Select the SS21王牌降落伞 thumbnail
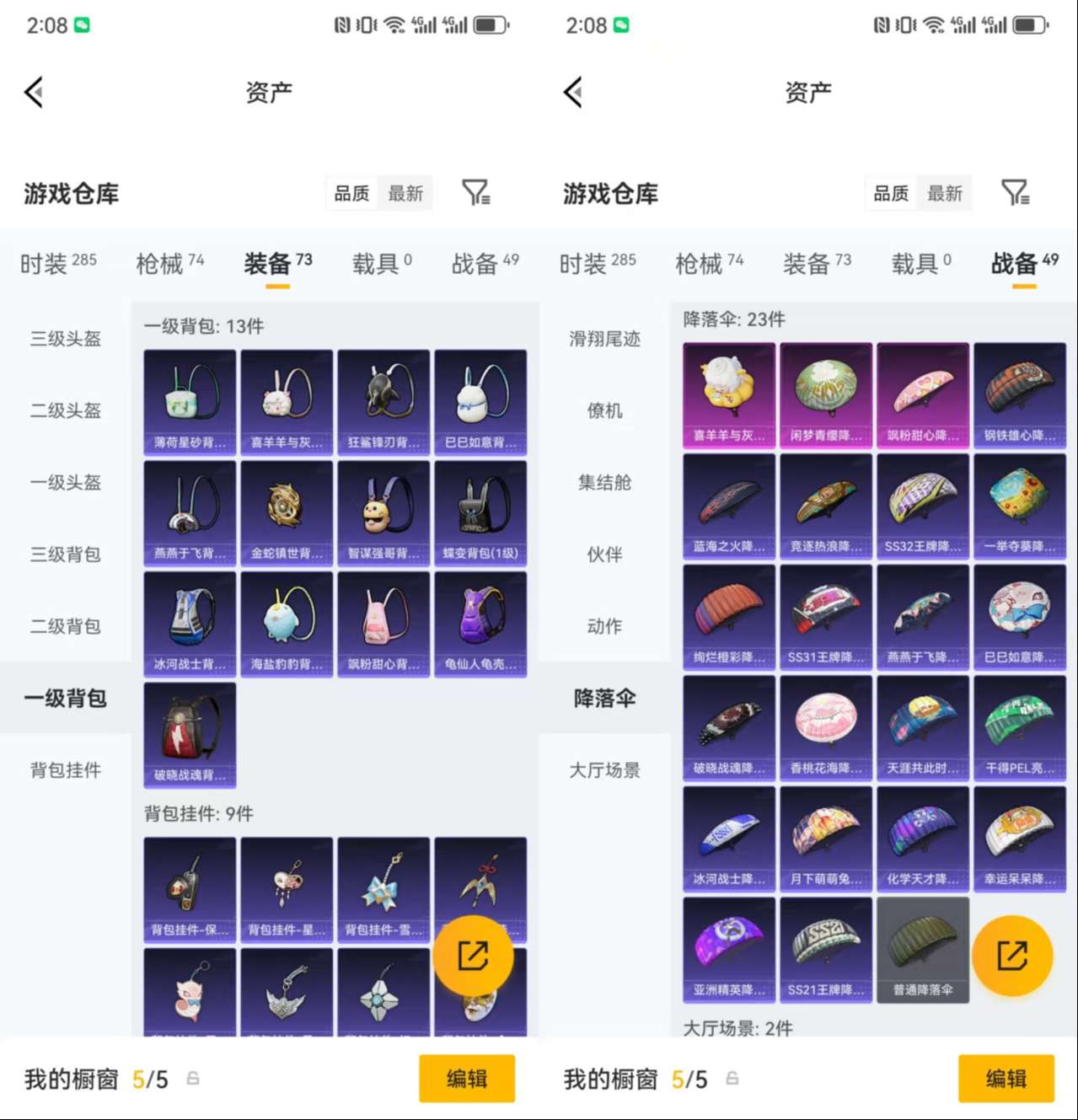 pos(826,948)
